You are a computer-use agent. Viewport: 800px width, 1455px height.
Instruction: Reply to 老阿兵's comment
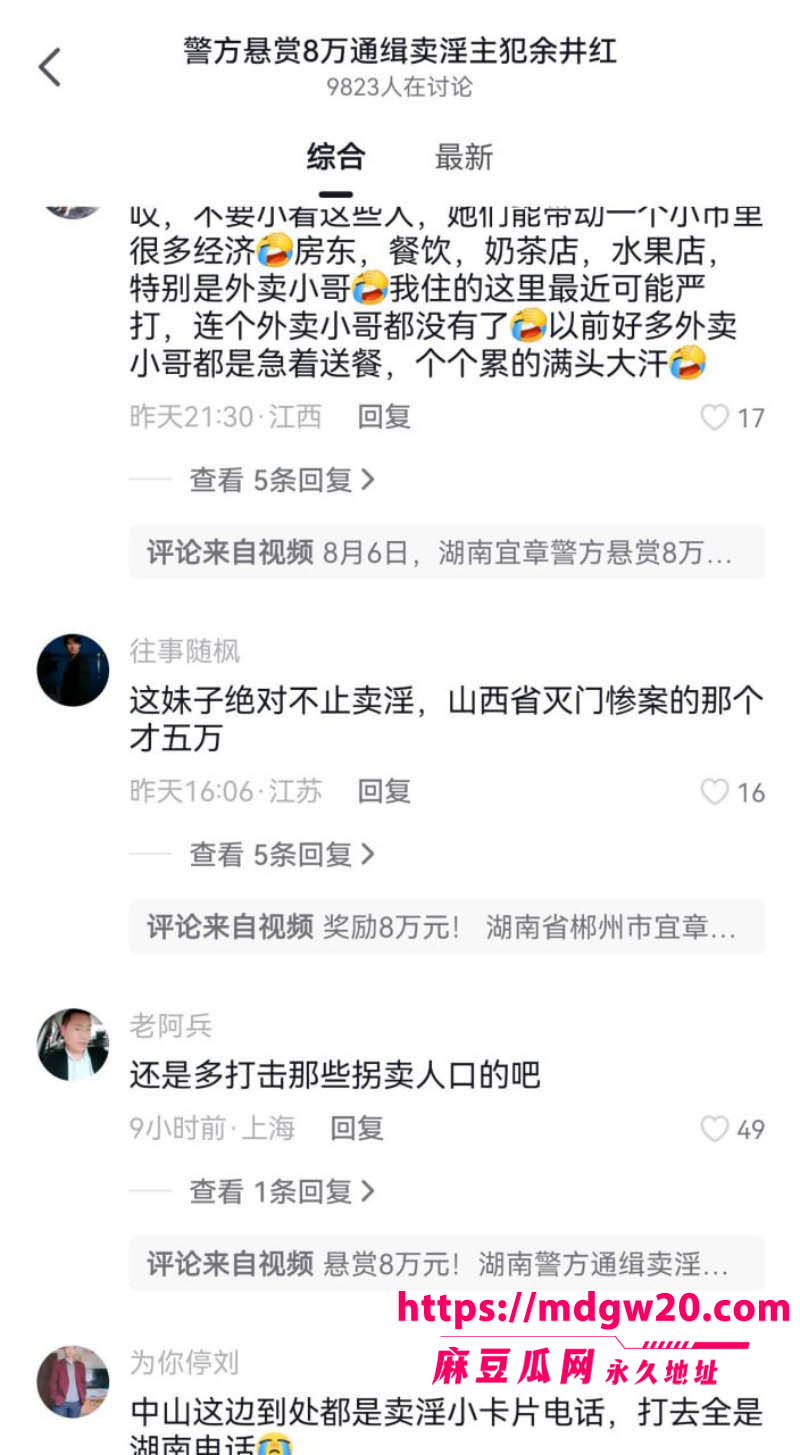tap(358, 1128)
